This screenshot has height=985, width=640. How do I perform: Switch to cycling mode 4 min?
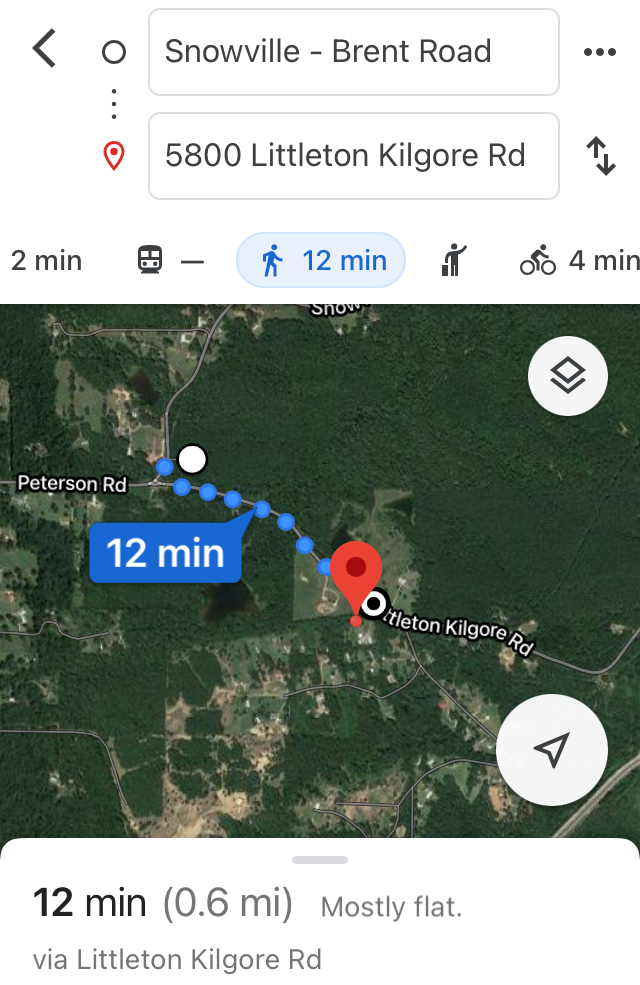(x=579, y=261)
